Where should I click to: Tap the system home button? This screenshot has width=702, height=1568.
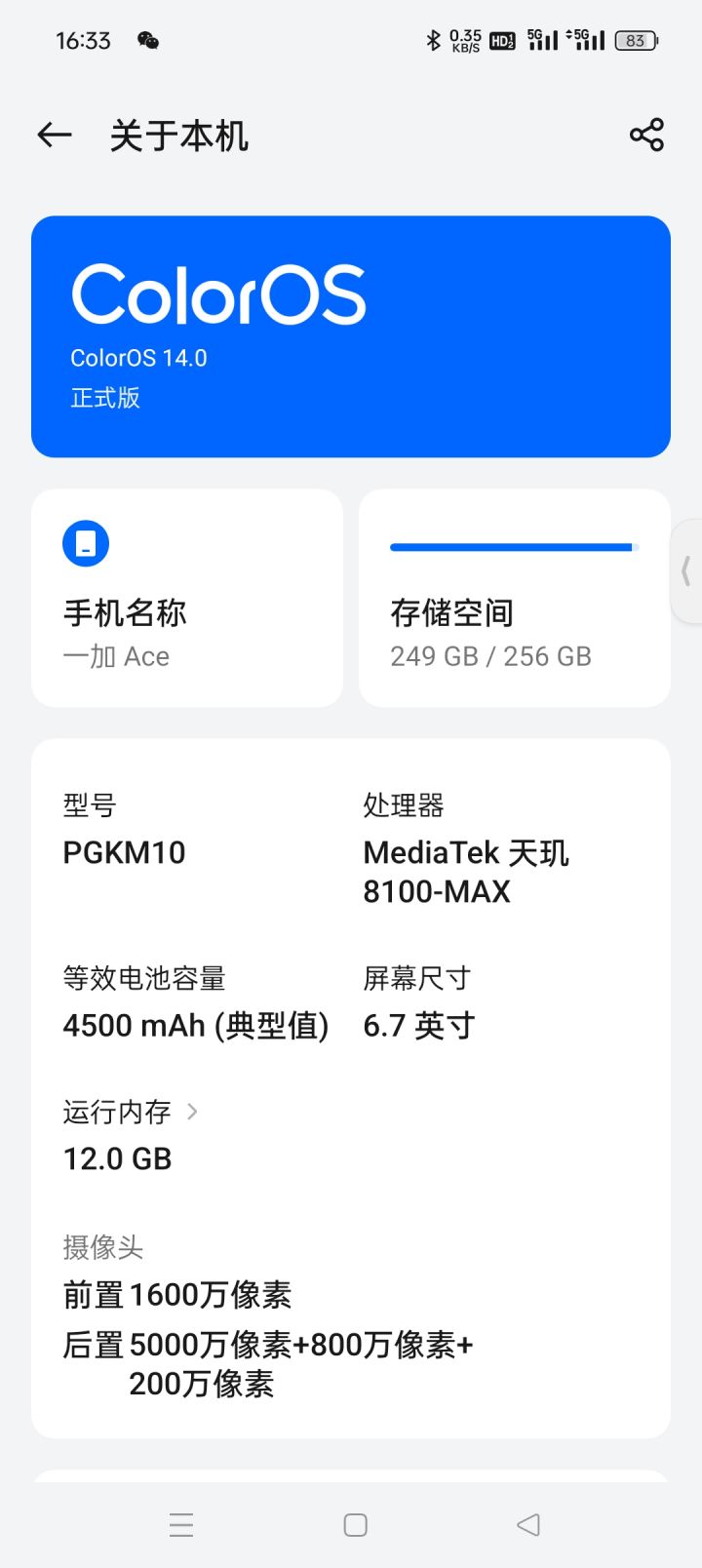355,1525
